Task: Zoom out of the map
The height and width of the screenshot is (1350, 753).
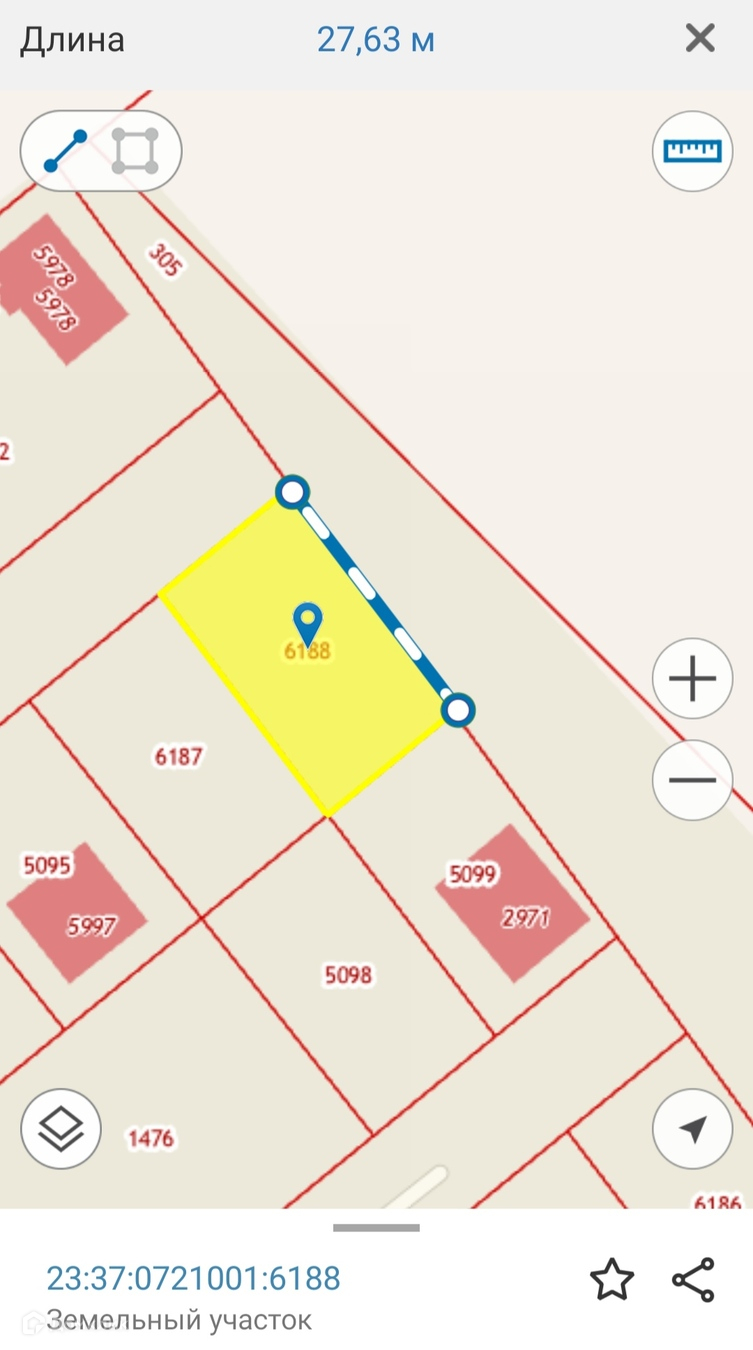Action: (x=692, y=780)
